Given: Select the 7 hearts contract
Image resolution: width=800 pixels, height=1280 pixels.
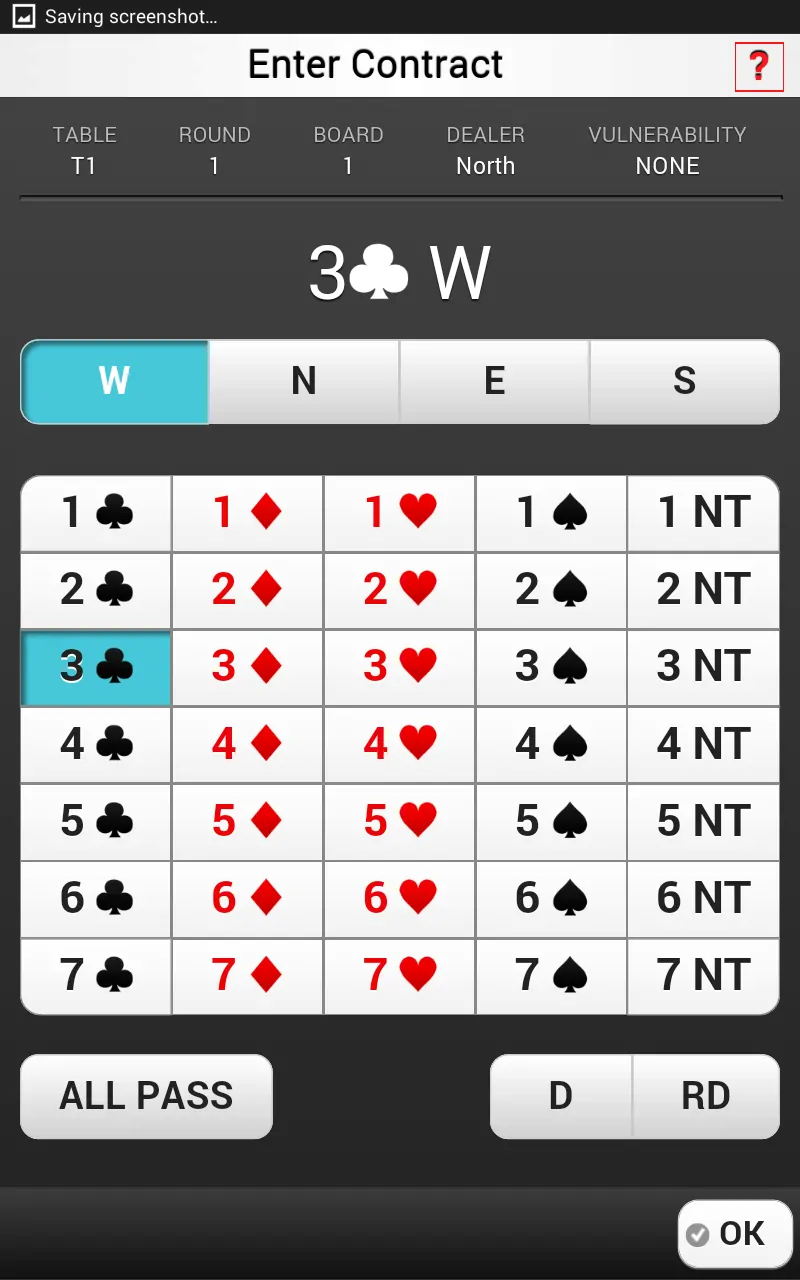Looking at the screenshot, I should click(400, 975).
